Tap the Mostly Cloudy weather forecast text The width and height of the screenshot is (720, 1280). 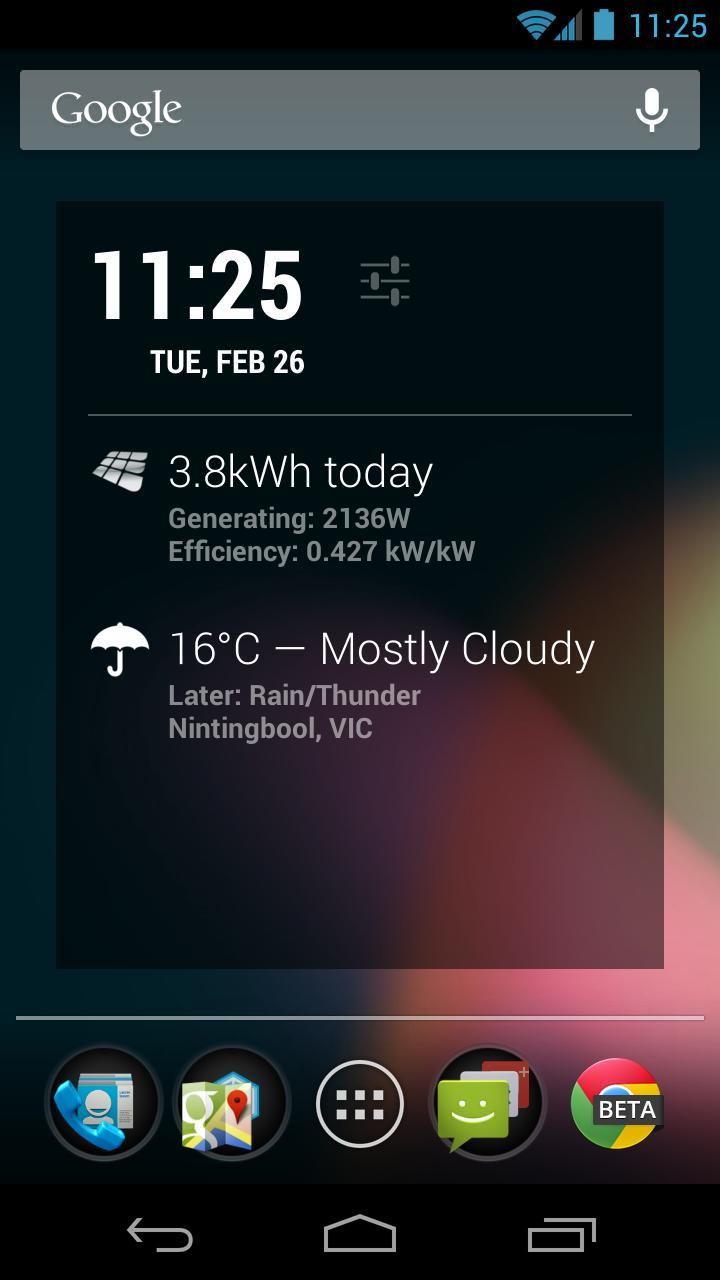[380, 648]
